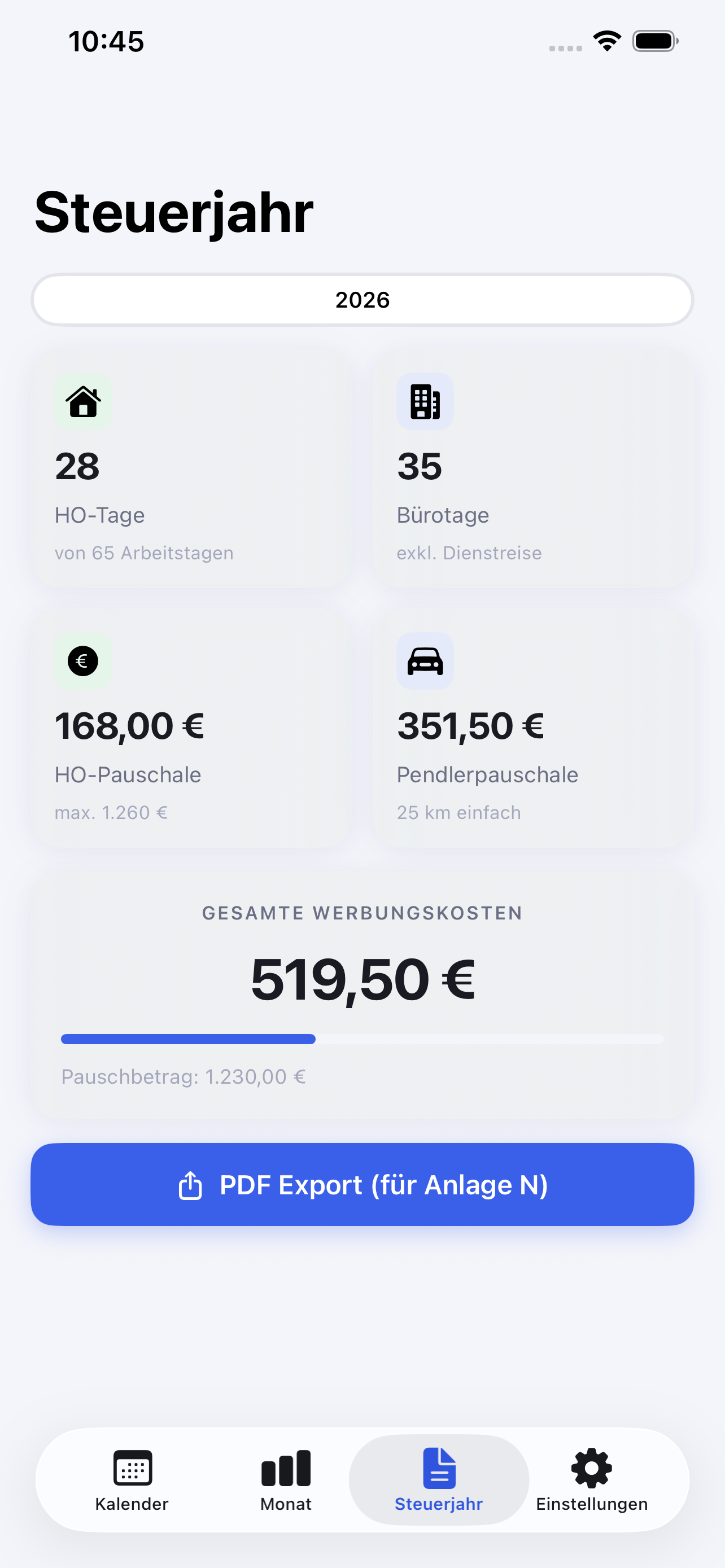Select the Steuerjahr tab

(x=438, y=1479)
